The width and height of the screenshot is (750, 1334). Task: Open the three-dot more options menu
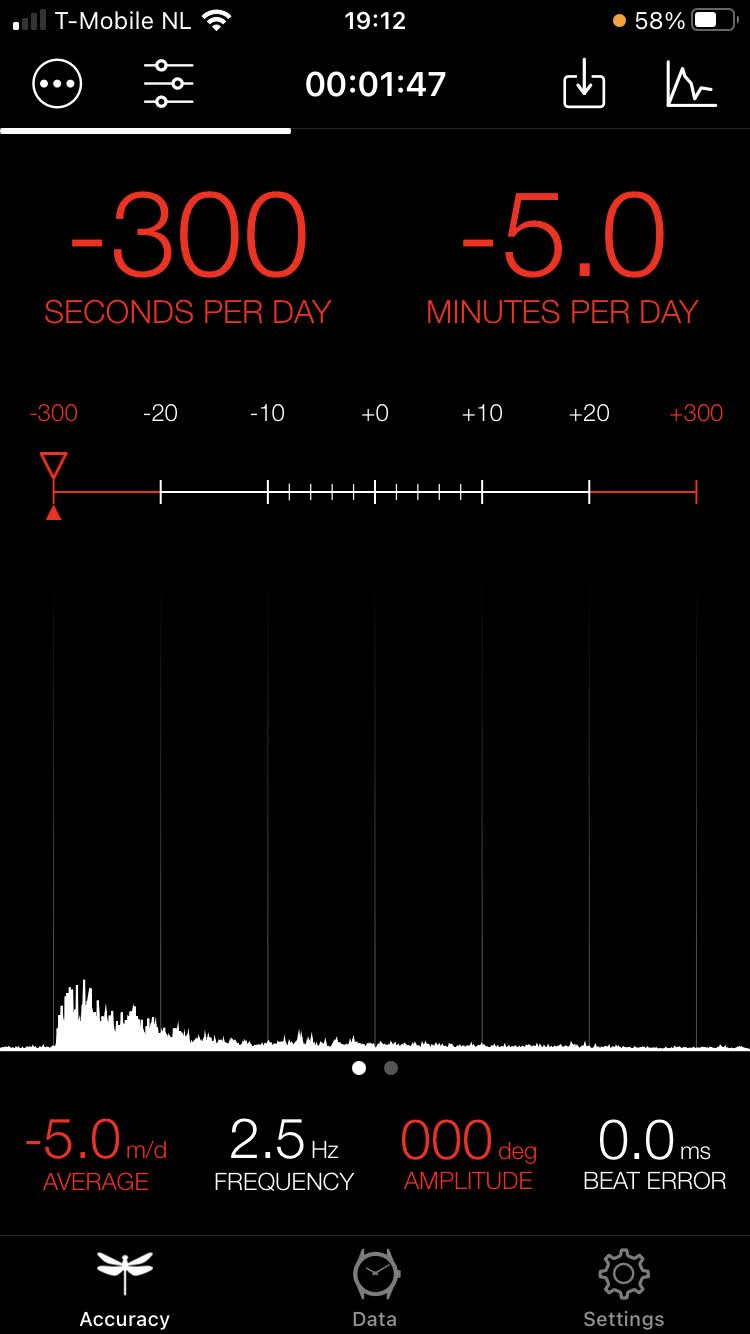57,84
